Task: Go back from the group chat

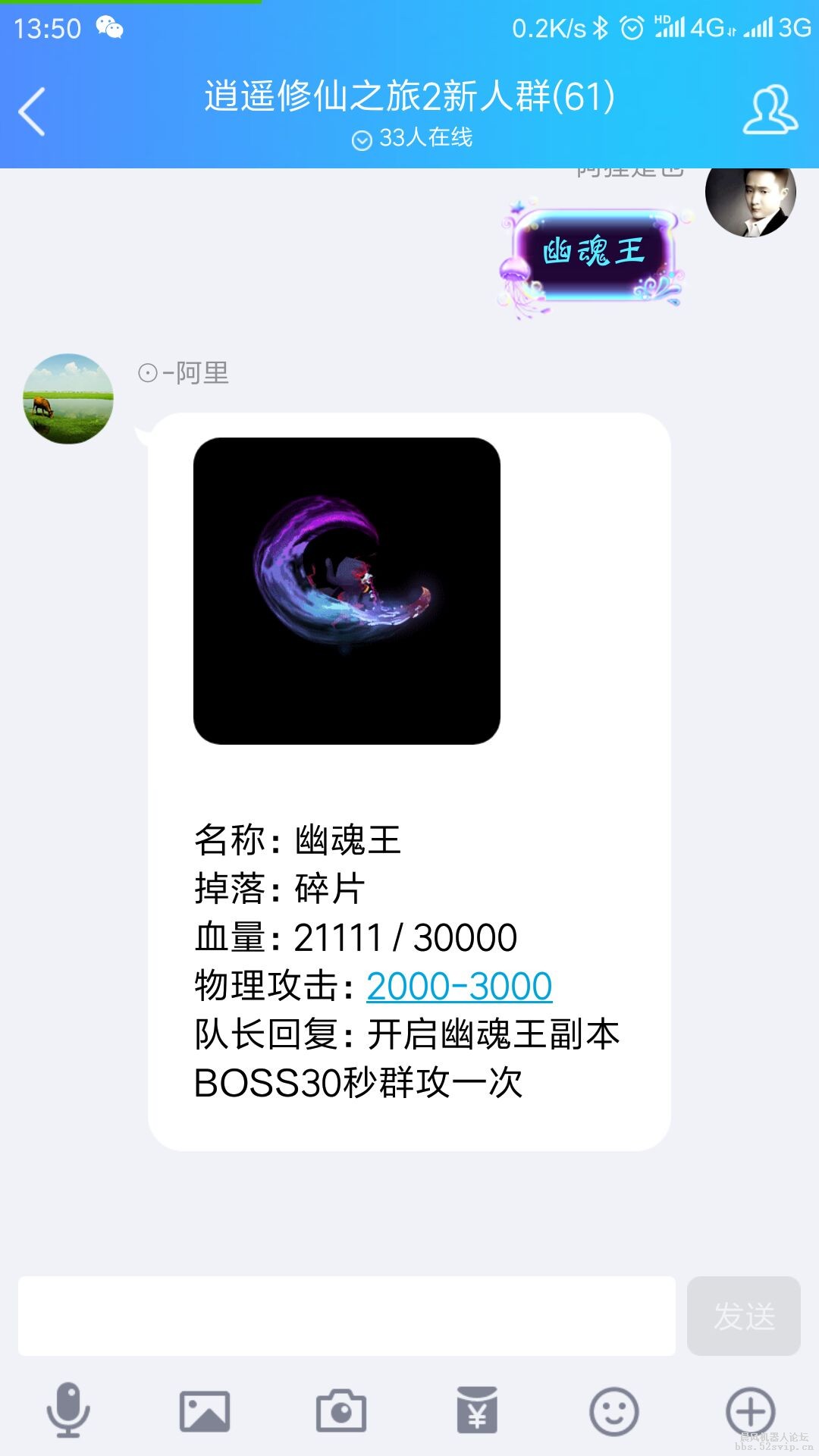Action: pos(32,111)
